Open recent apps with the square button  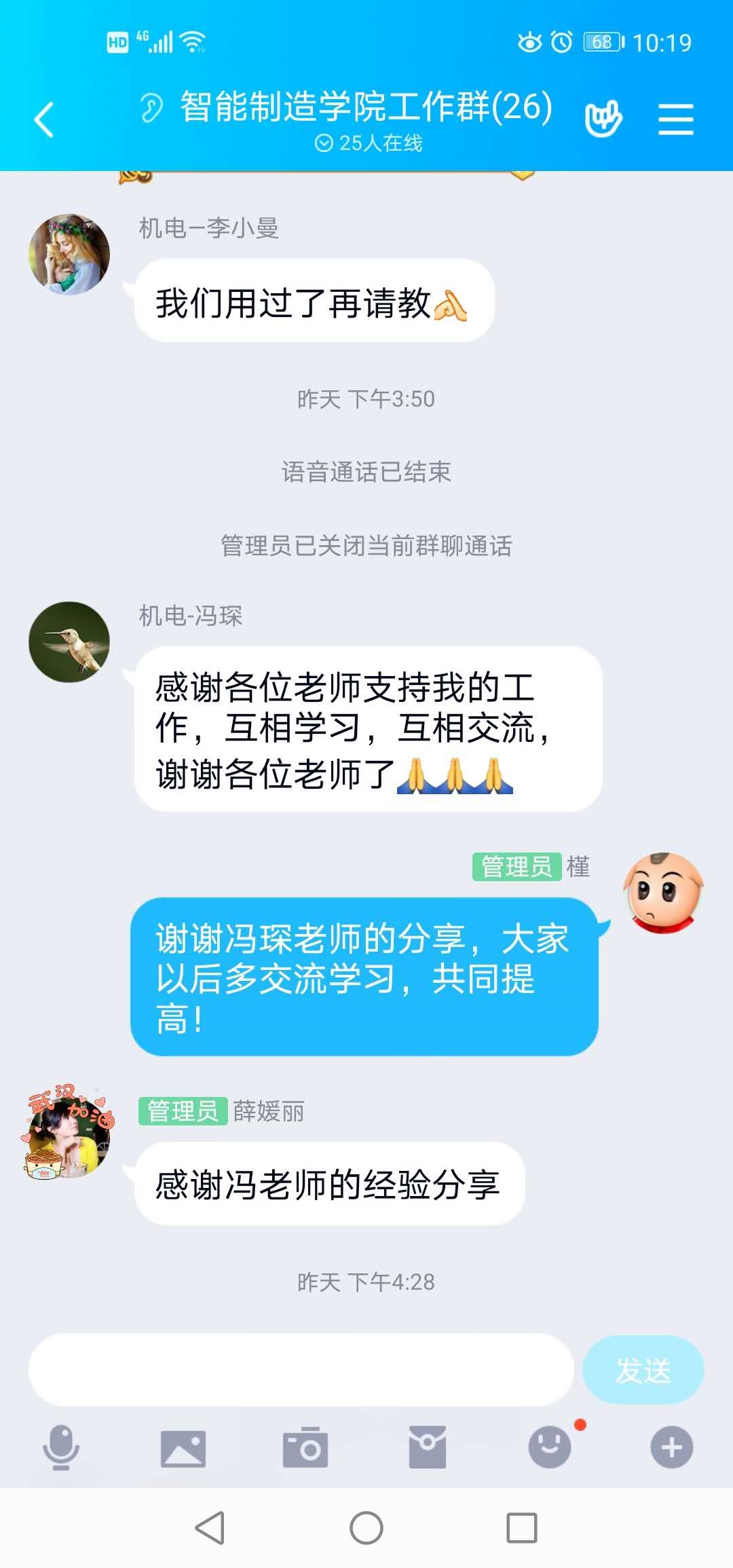click(521, 1528)
